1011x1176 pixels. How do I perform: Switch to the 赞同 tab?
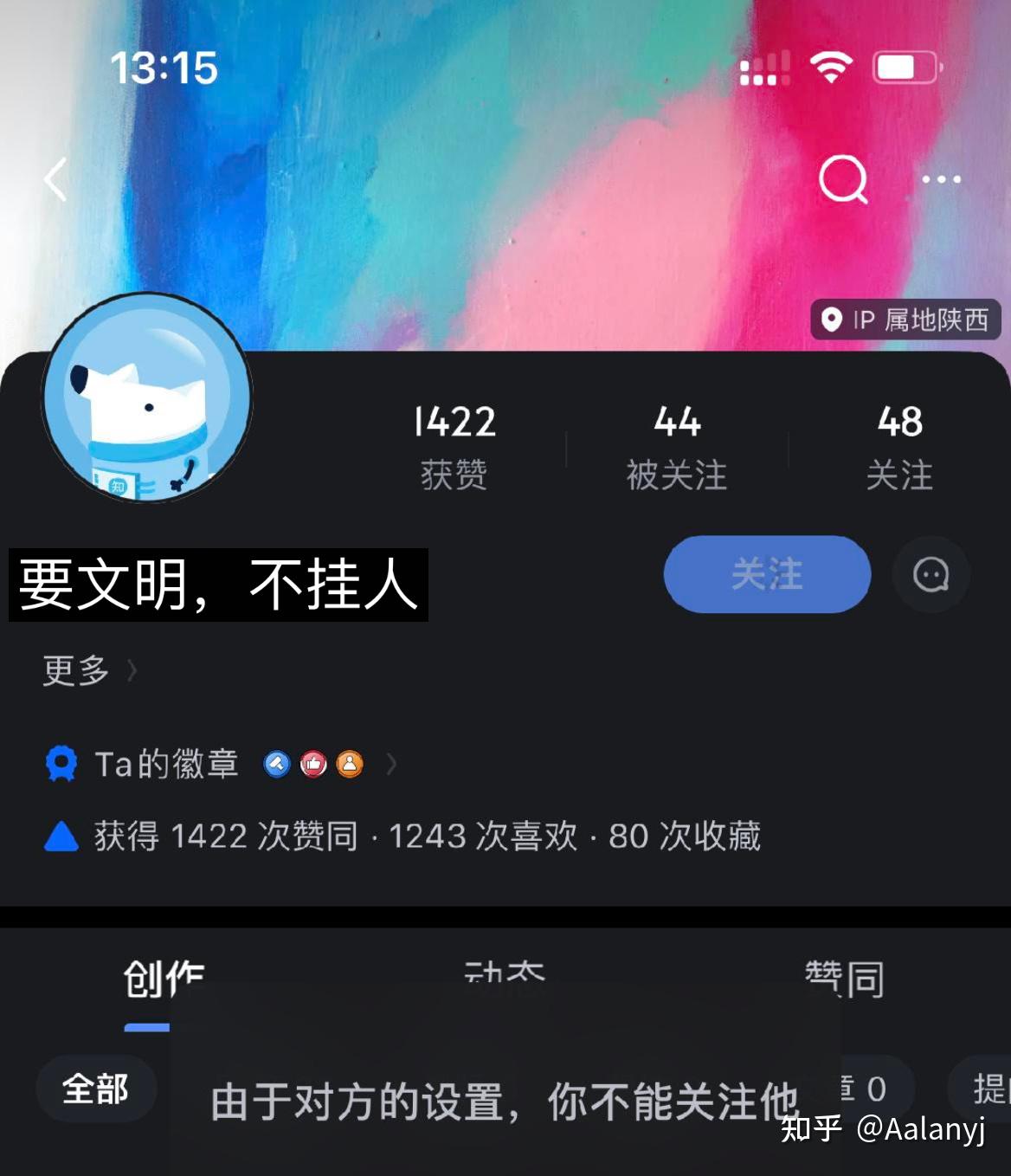pyautogui.click(x=844, y=979)
